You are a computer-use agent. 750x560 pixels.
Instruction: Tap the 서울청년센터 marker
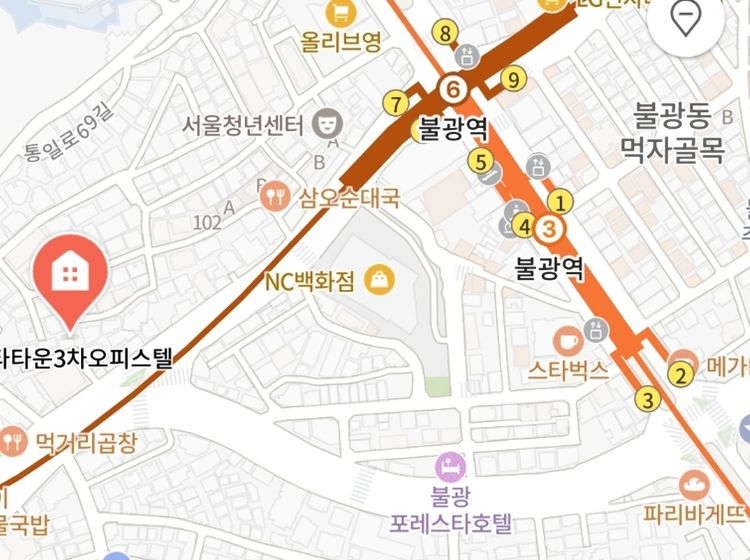[324, 124]
